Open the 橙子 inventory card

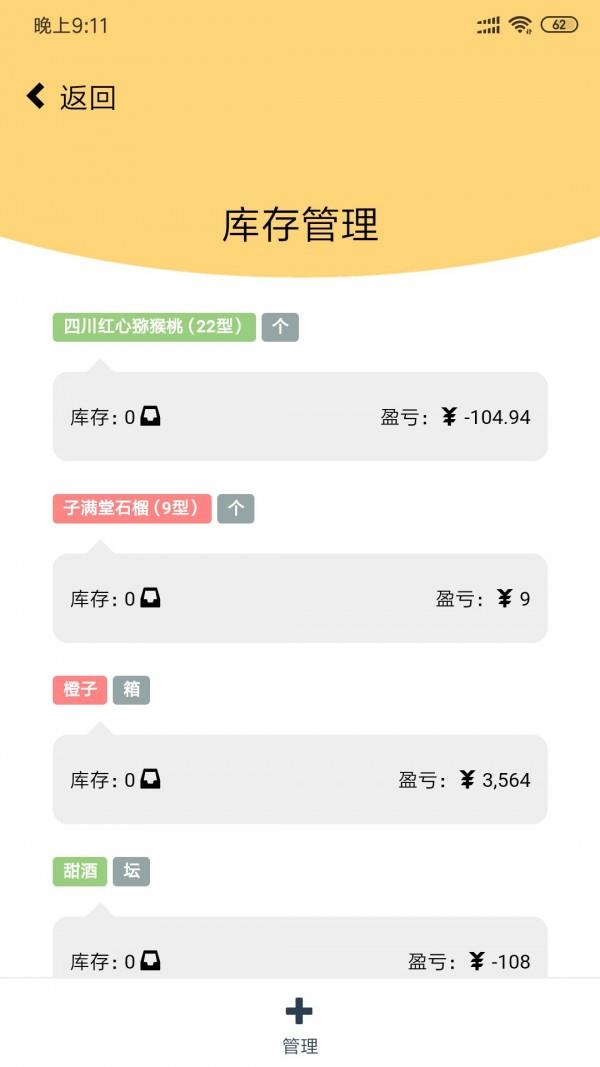[299, 779]
